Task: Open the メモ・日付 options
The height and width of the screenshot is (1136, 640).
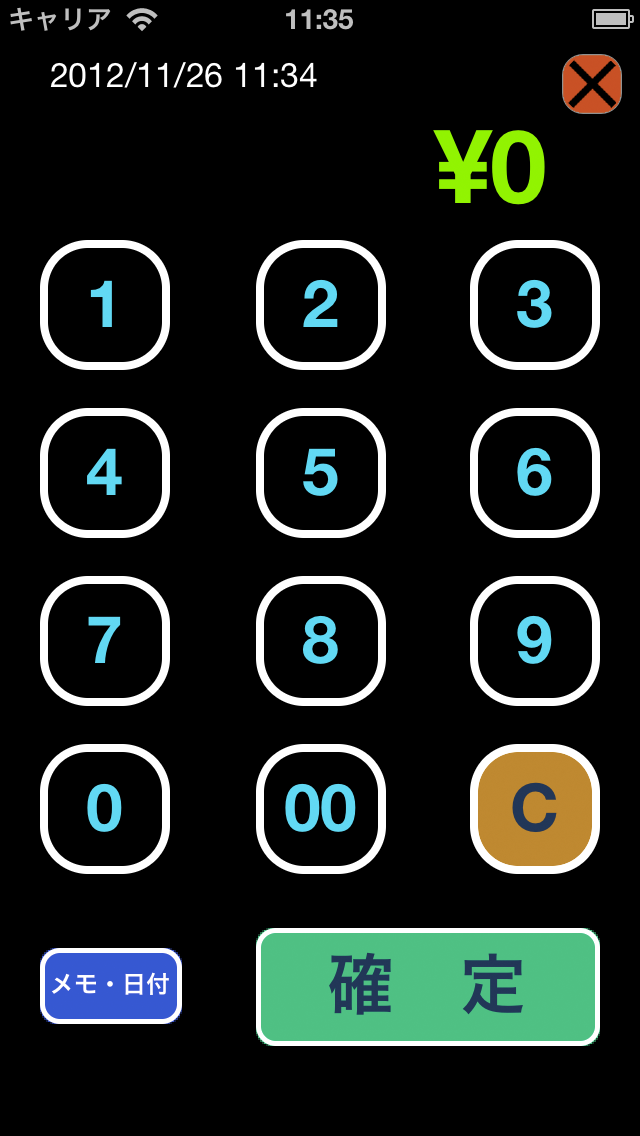Action: point(111,985)
